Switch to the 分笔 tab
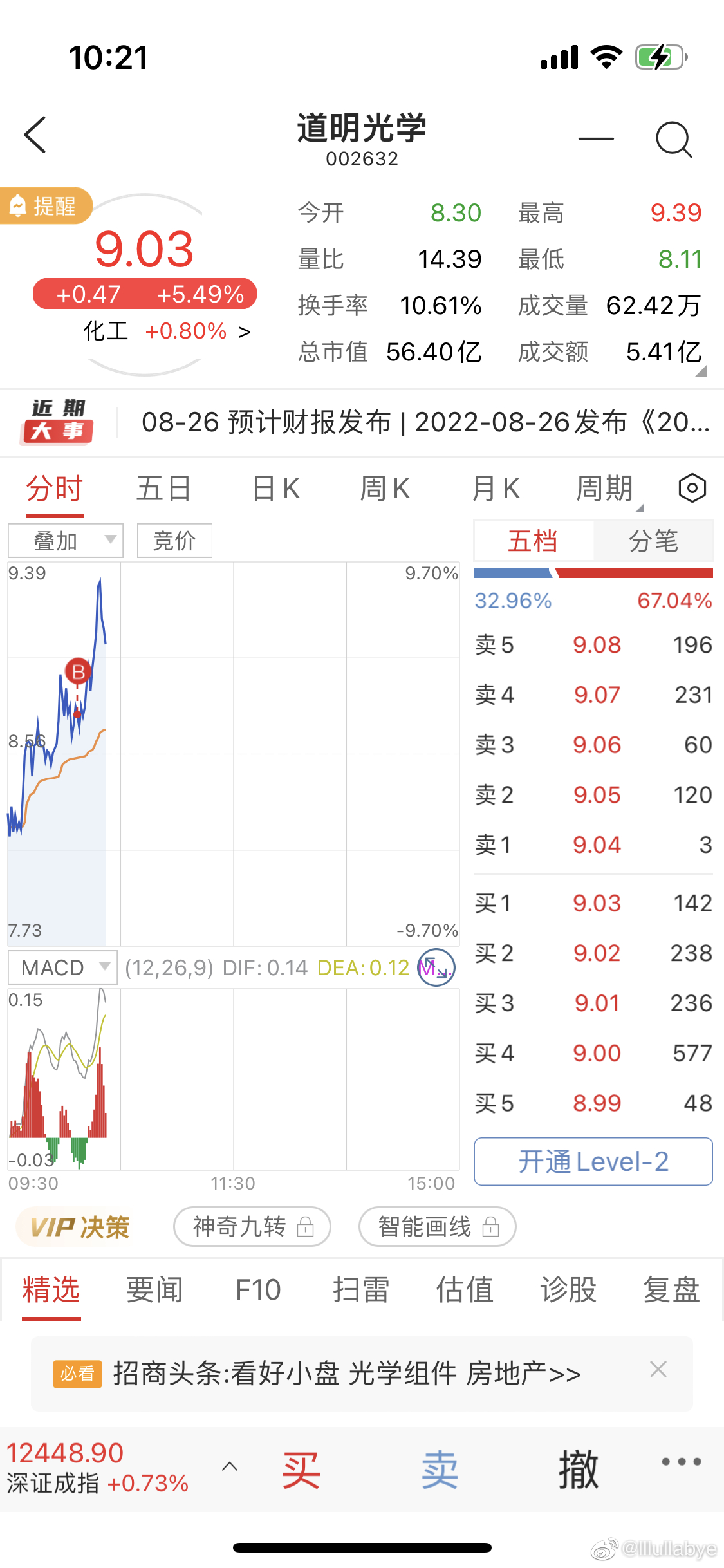 [x=653, y=541]
